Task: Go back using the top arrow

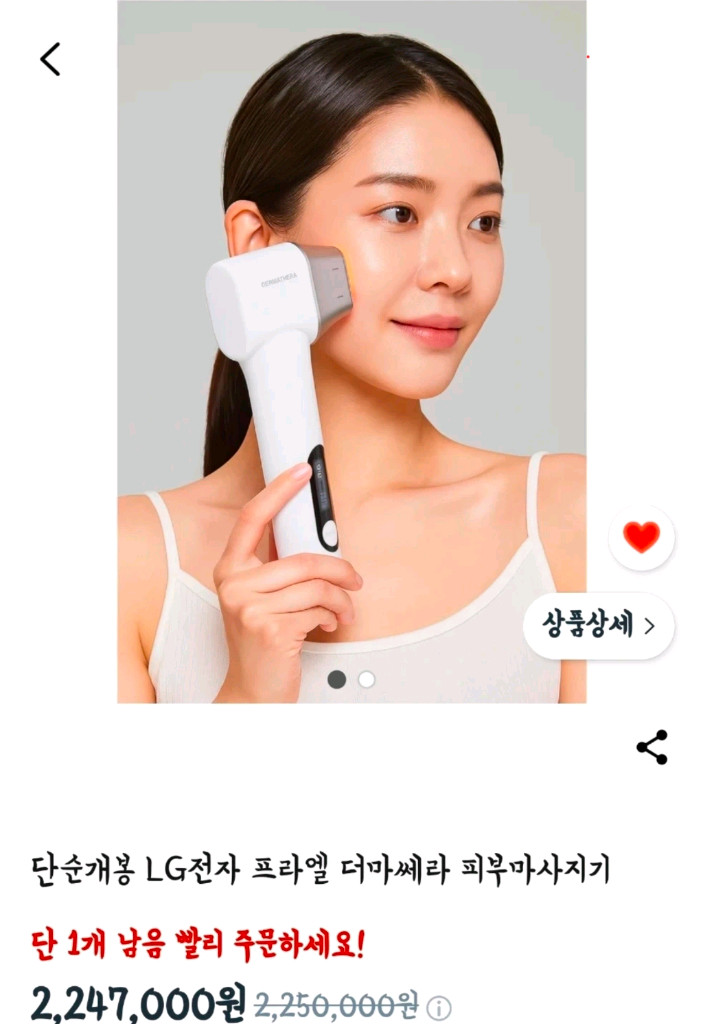Action: [x=50, y=60]
